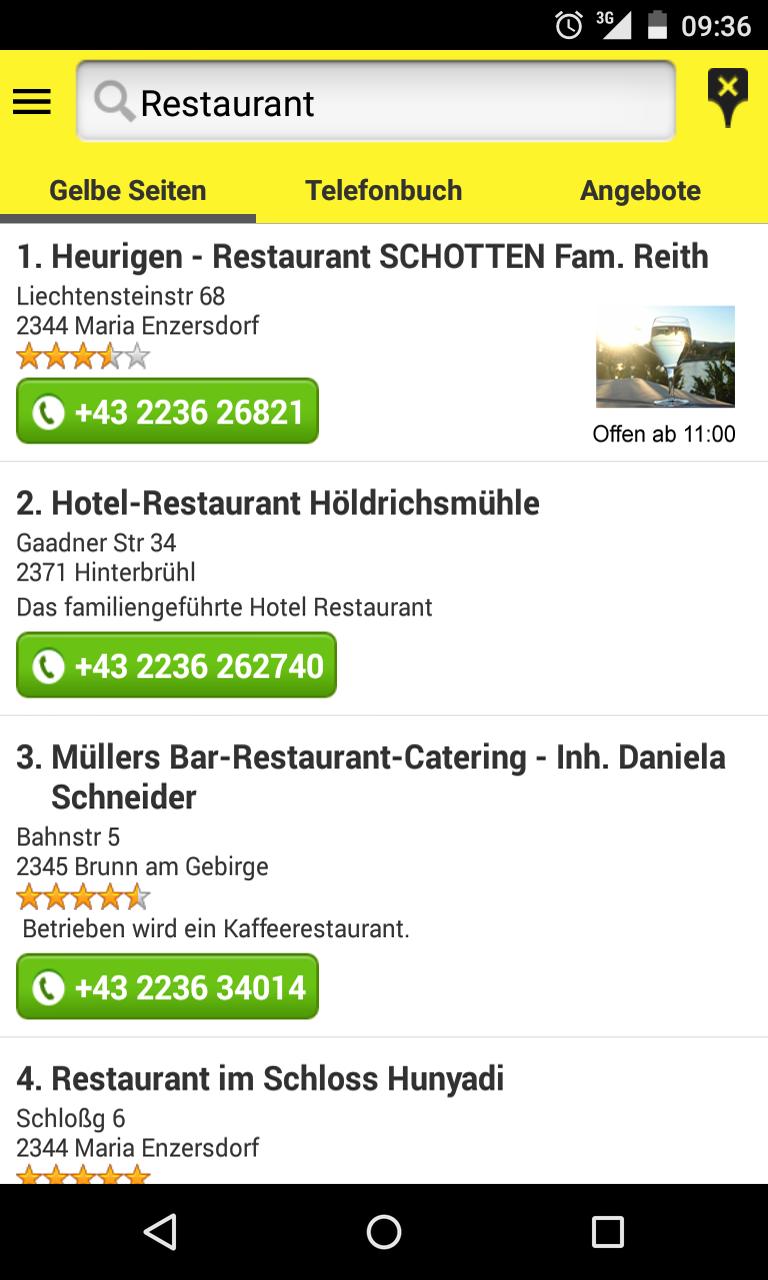768x1280 pixels.
Task: Open Restaurant im Schloss Hunyadi listing
Action: [260, 1079]
